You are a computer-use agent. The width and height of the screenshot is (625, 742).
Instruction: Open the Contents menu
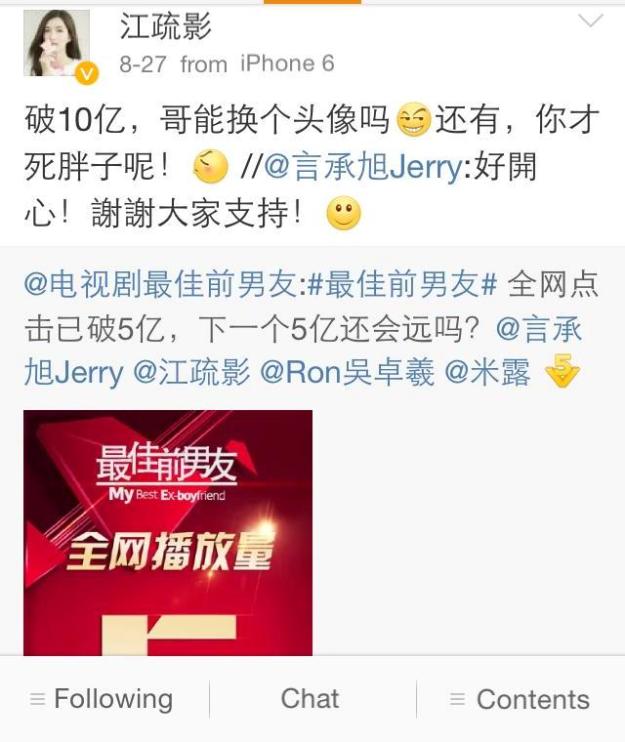[519, 699]
